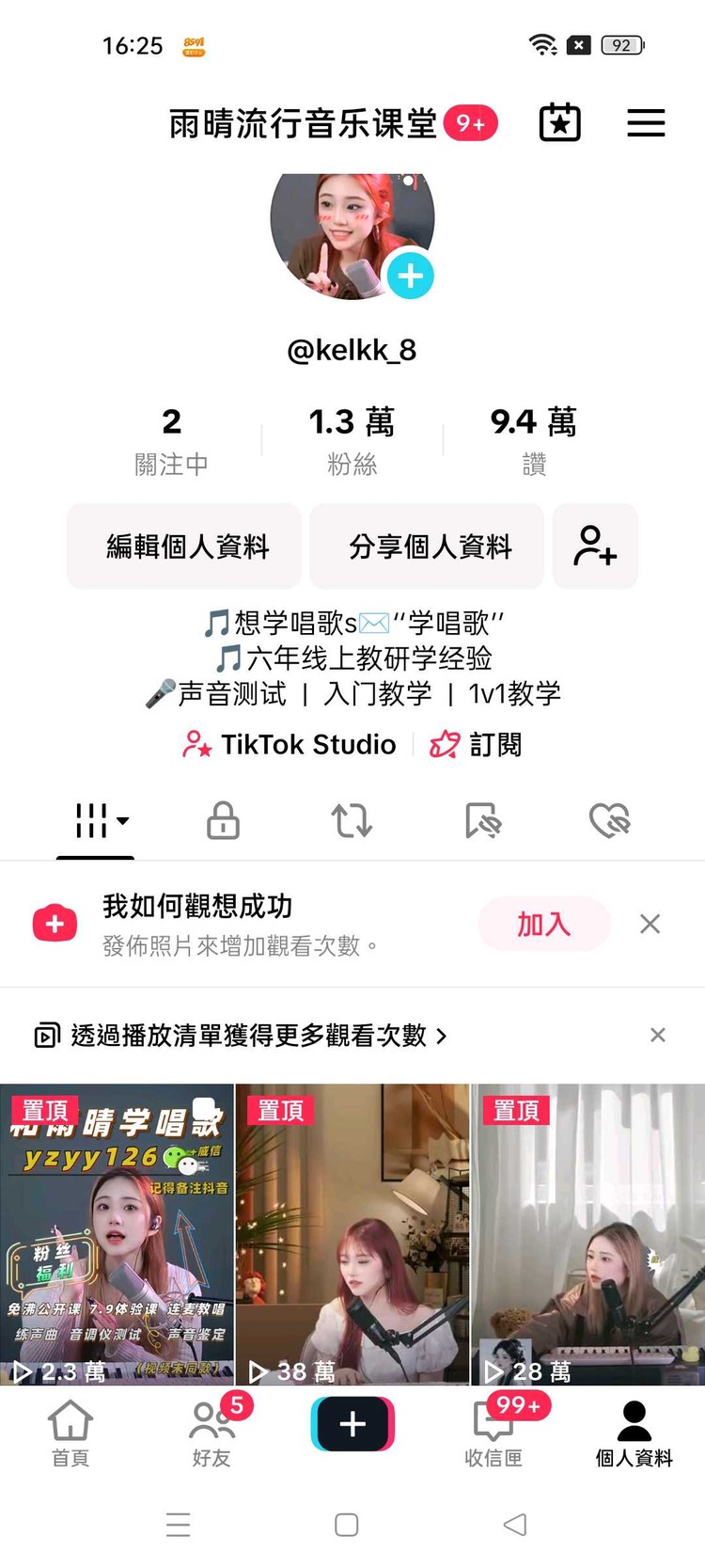705x1568 pixels.
Task: Open the hamburger menu
Action: [x=646, y=123]
